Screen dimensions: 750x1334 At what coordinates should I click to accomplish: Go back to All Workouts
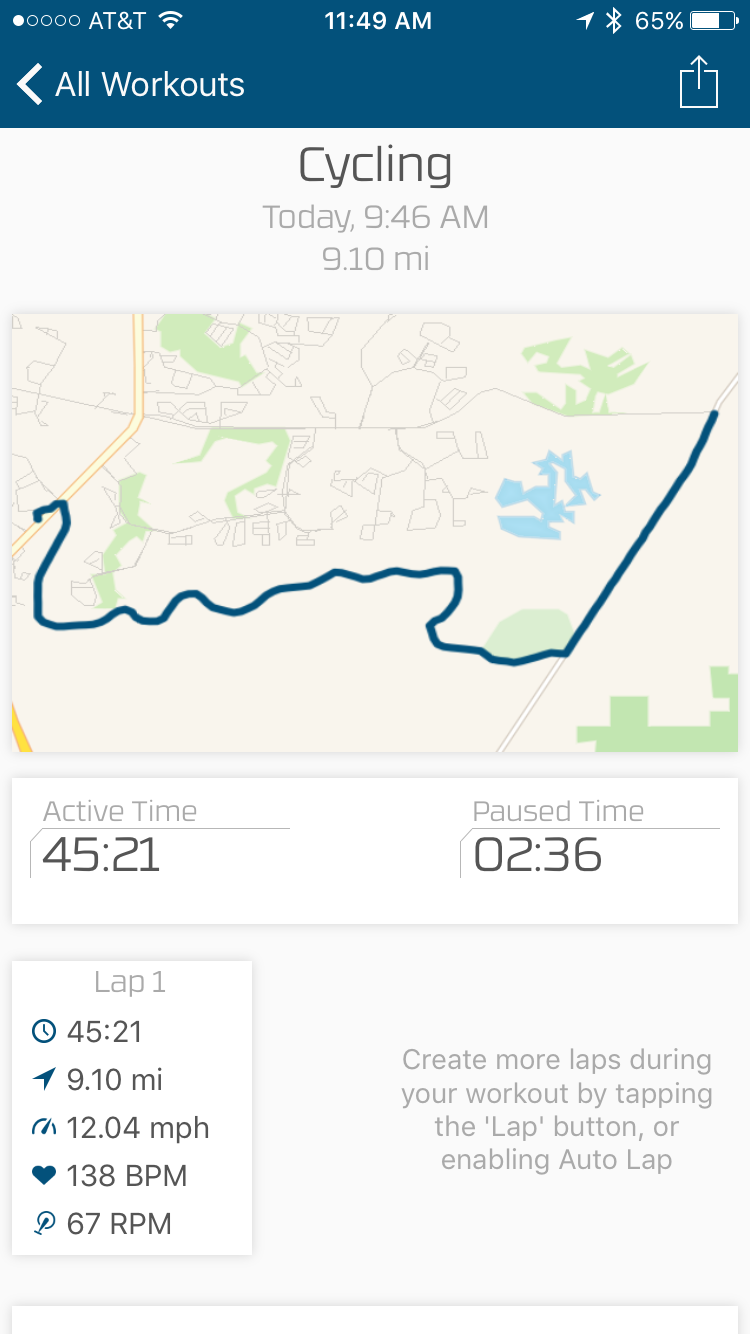(x=130, y=84)
